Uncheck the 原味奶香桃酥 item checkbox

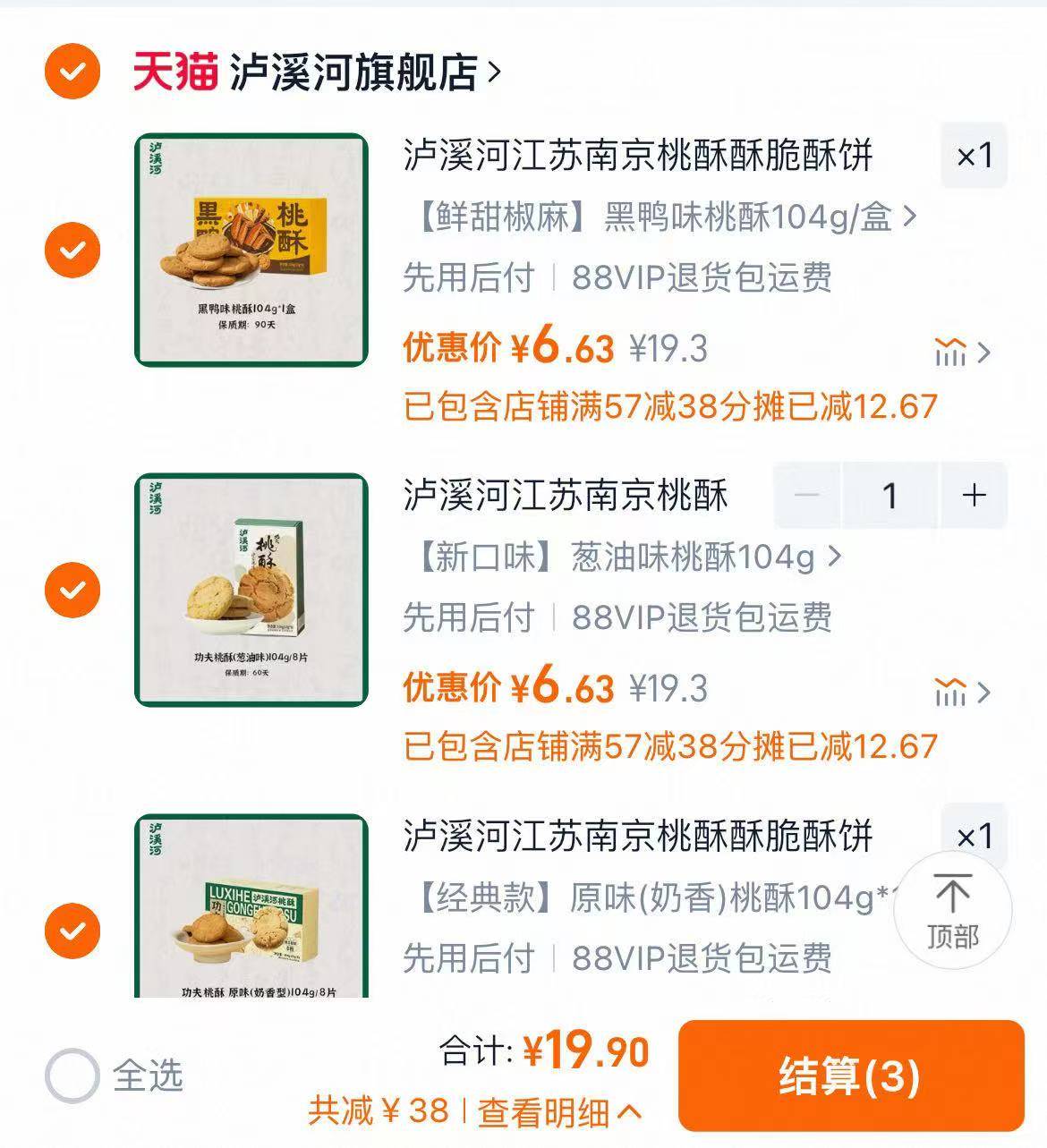[x=72, y=931]
